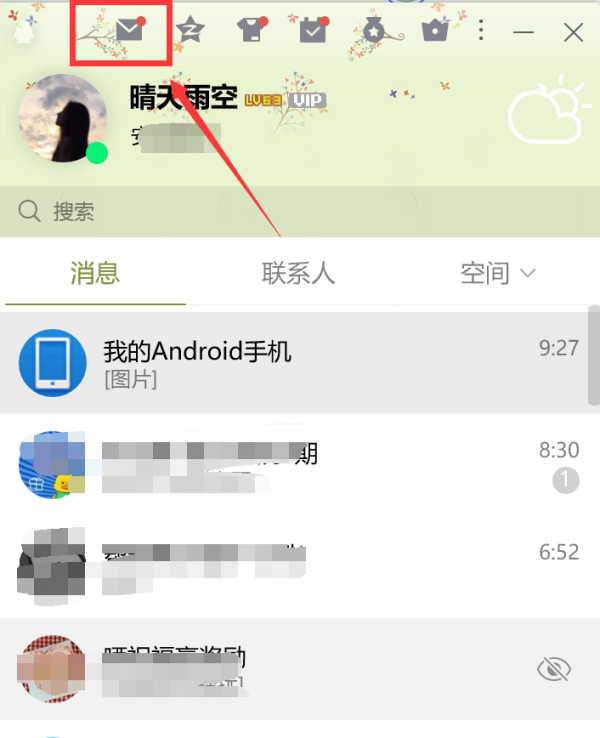Viewport: 600px width, 738px height.
Task: Expand the 空间 dropdown tab
Action: 498,272
